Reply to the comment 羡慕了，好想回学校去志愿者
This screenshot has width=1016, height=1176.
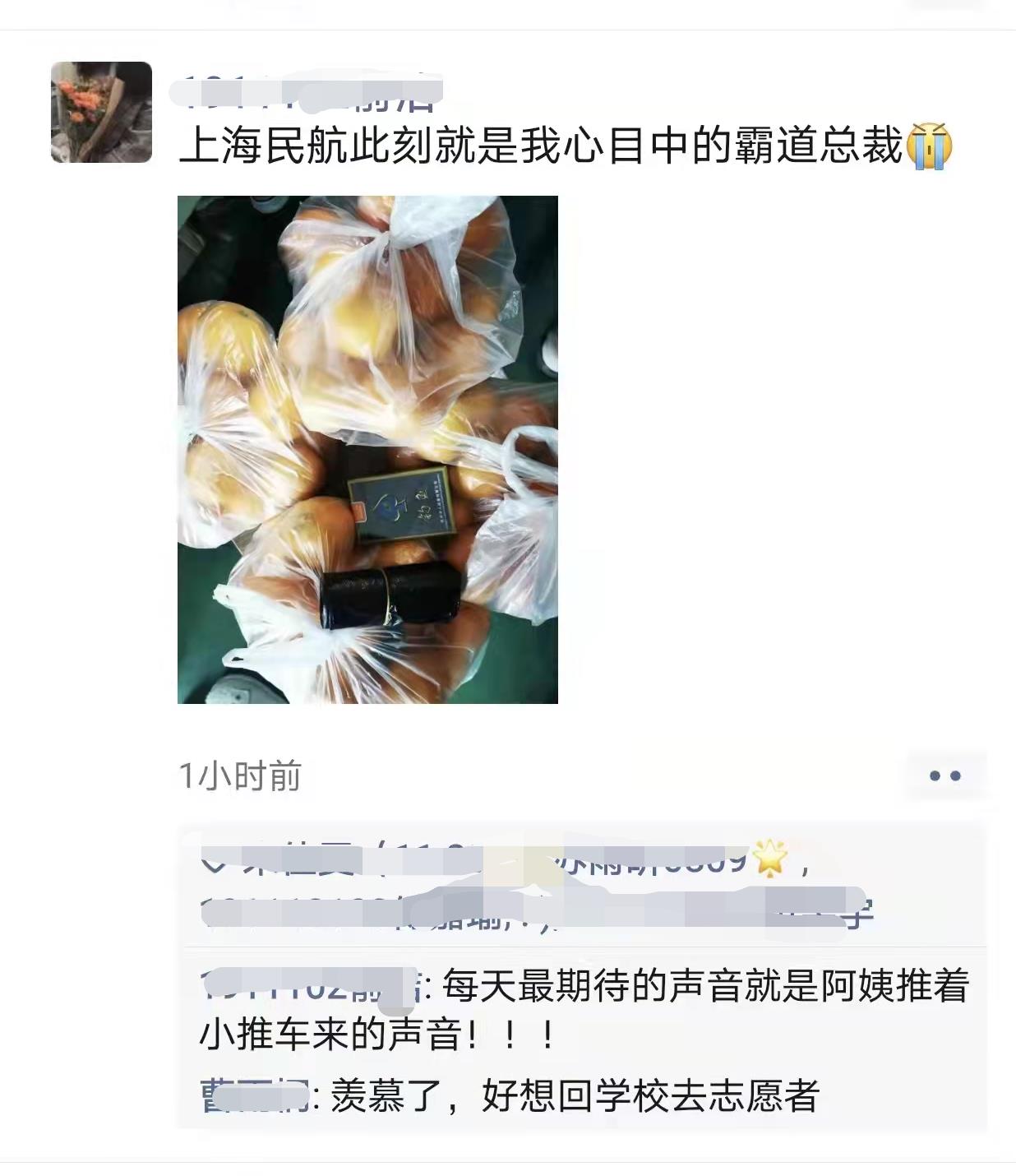pyautogui.click(x=575, y=1096)
